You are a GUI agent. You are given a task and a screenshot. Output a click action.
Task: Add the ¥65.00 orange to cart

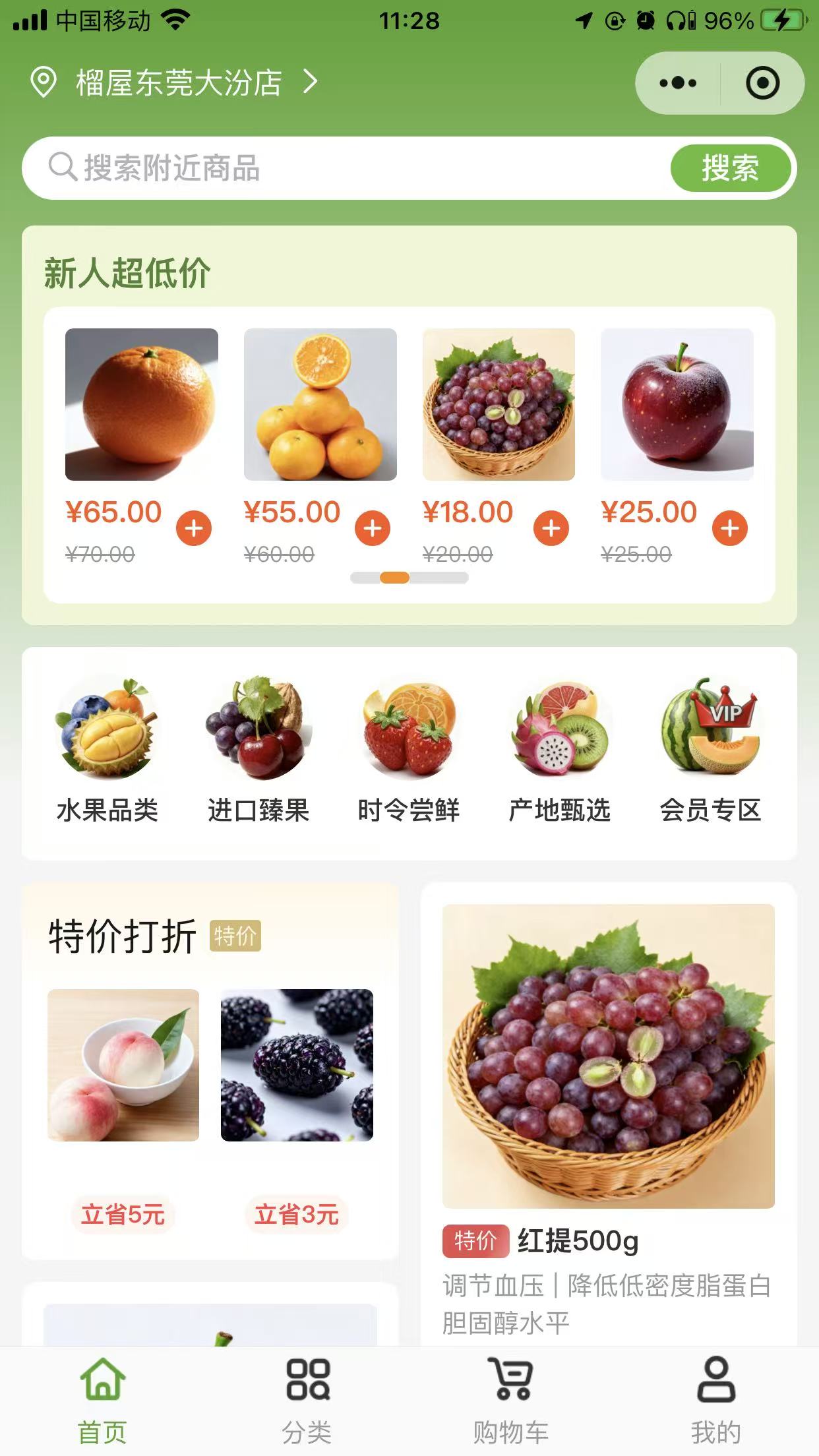pos(193,528)
